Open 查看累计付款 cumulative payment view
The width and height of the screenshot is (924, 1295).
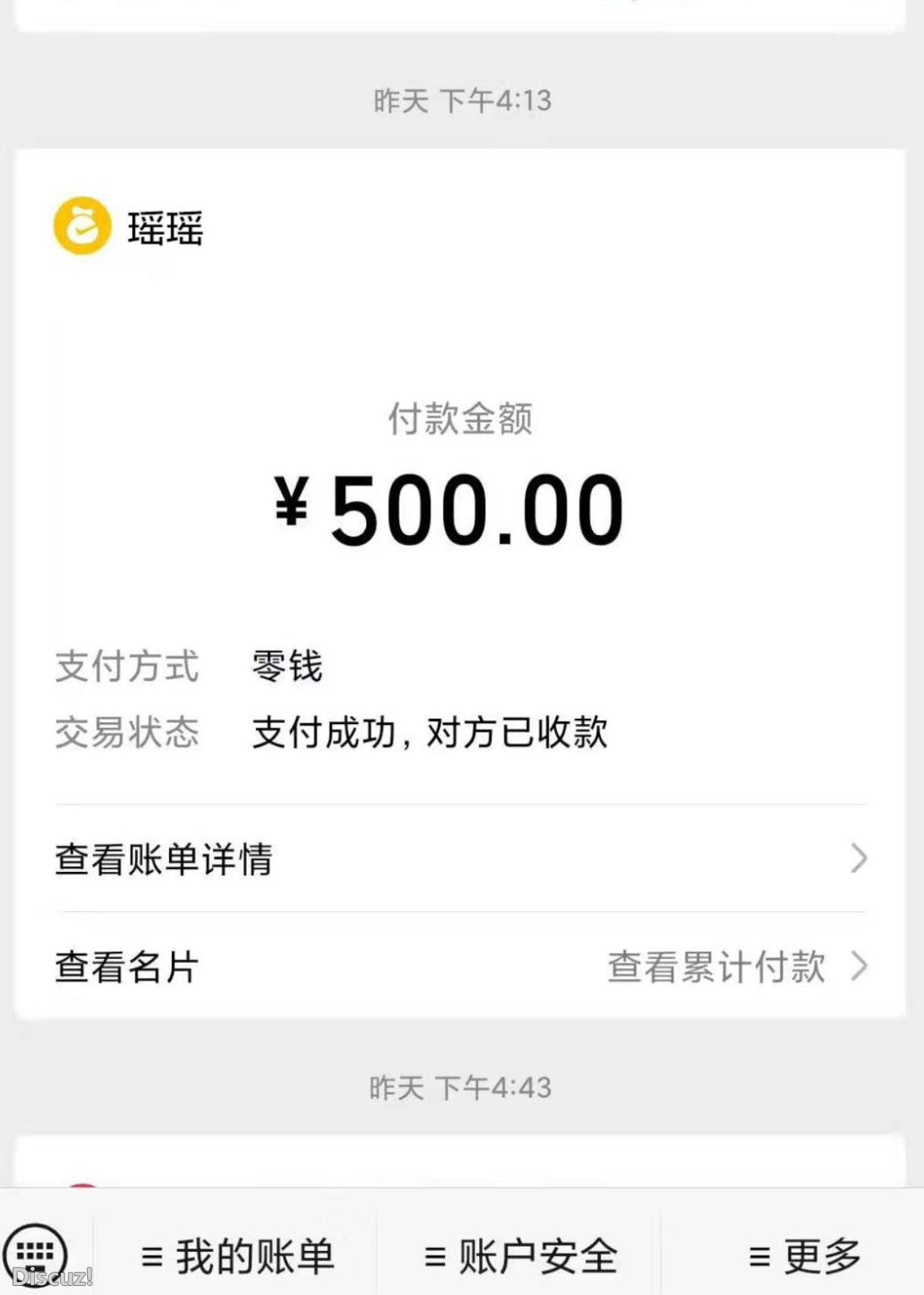click(715, 967)
